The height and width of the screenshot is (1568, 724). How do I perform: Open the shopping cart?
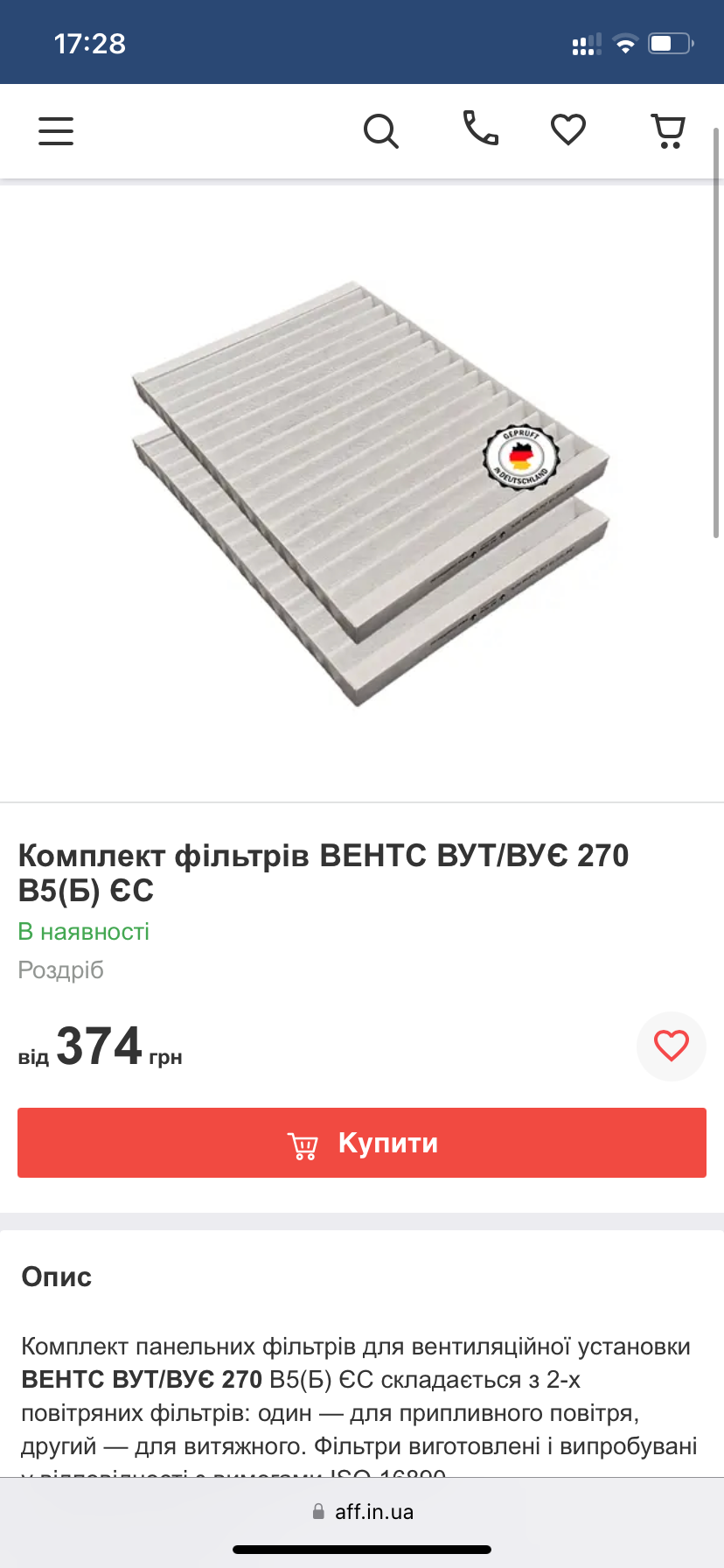click(669, 131)
